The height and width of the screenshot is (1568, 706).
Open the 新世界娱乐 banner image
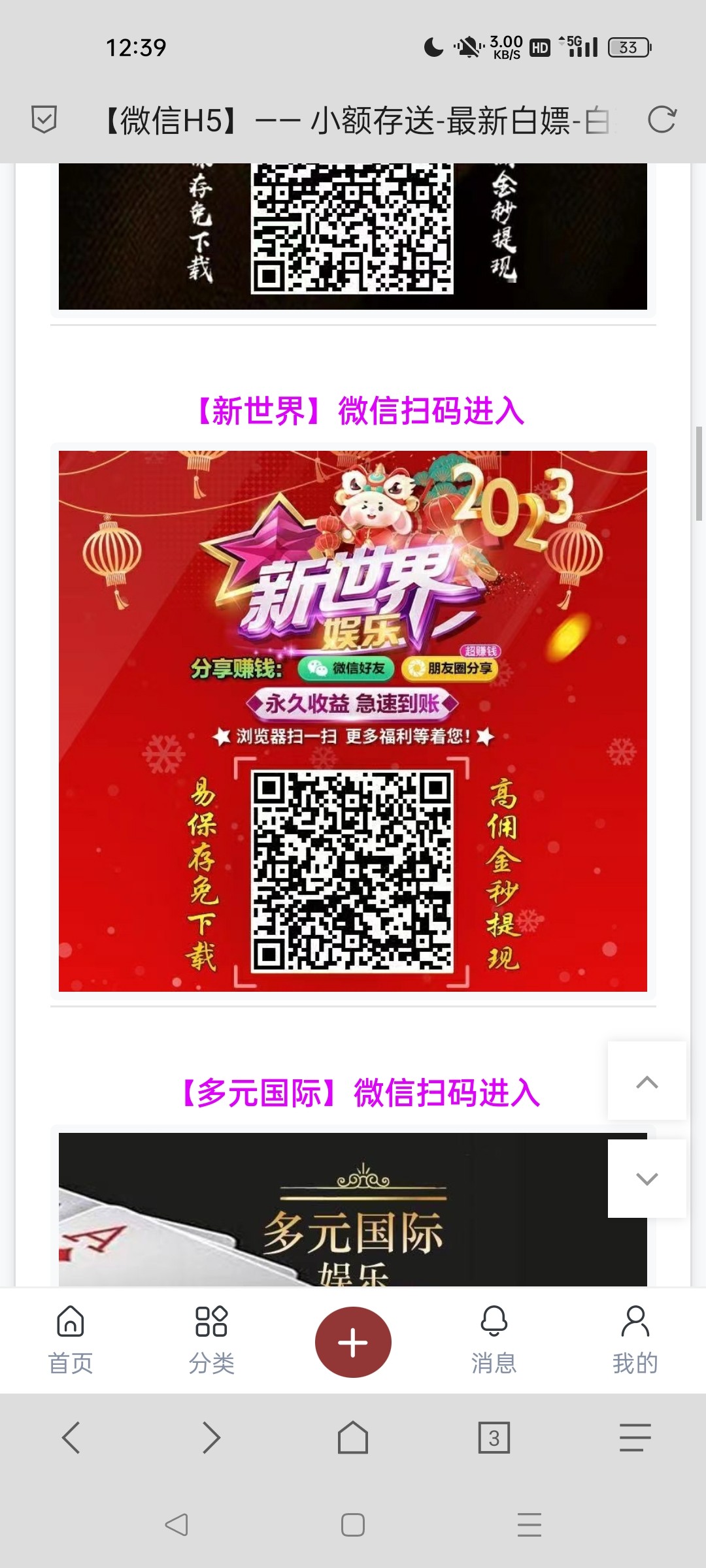coord(353,721)
